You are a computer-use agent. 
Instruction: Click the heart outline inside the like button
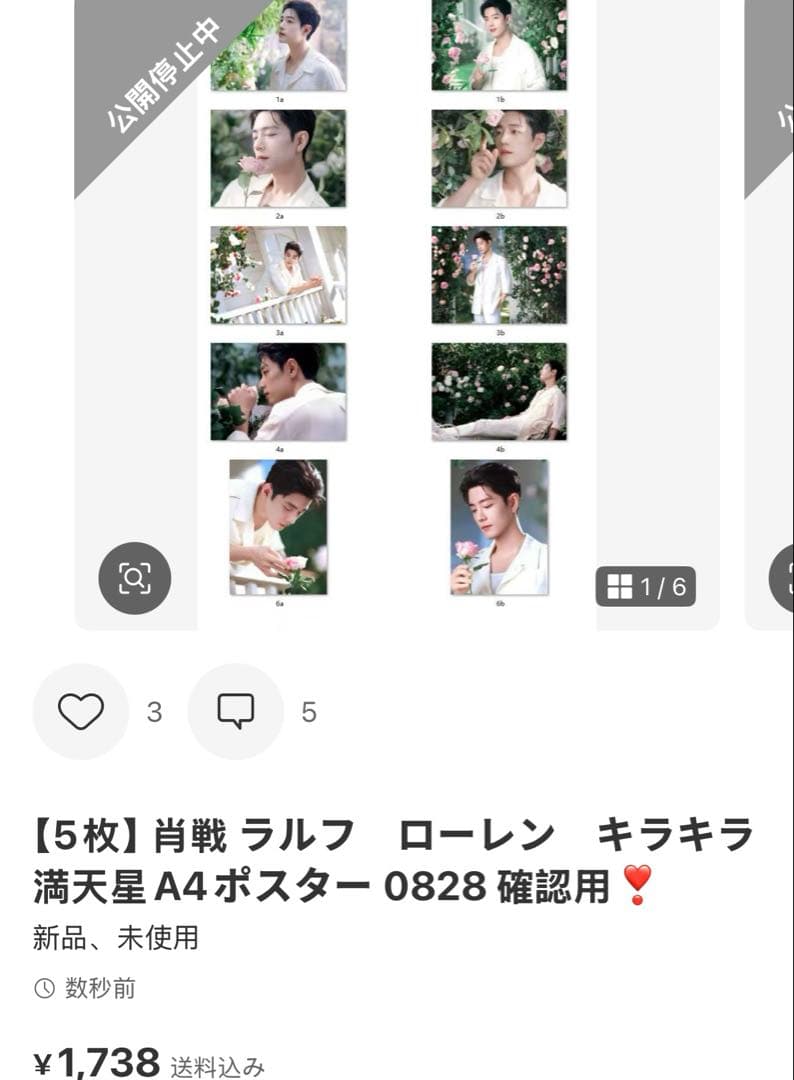pos(81,713)
